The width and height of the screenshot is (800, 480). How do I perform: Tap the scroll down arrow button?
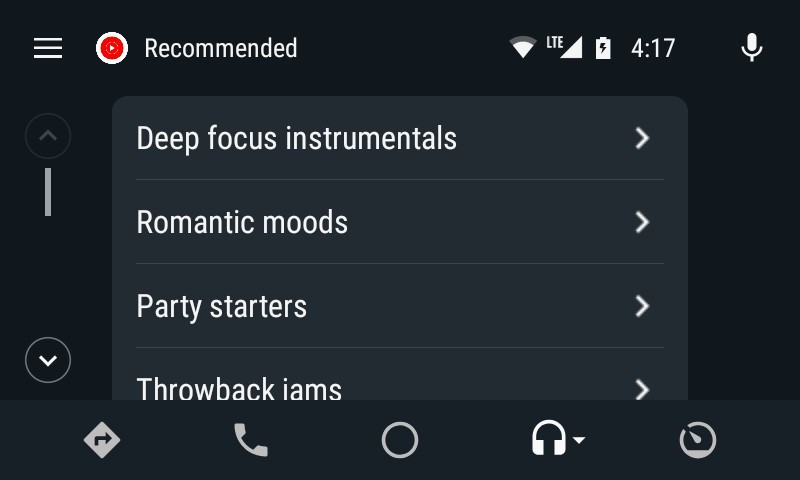(x=48, y=360)
